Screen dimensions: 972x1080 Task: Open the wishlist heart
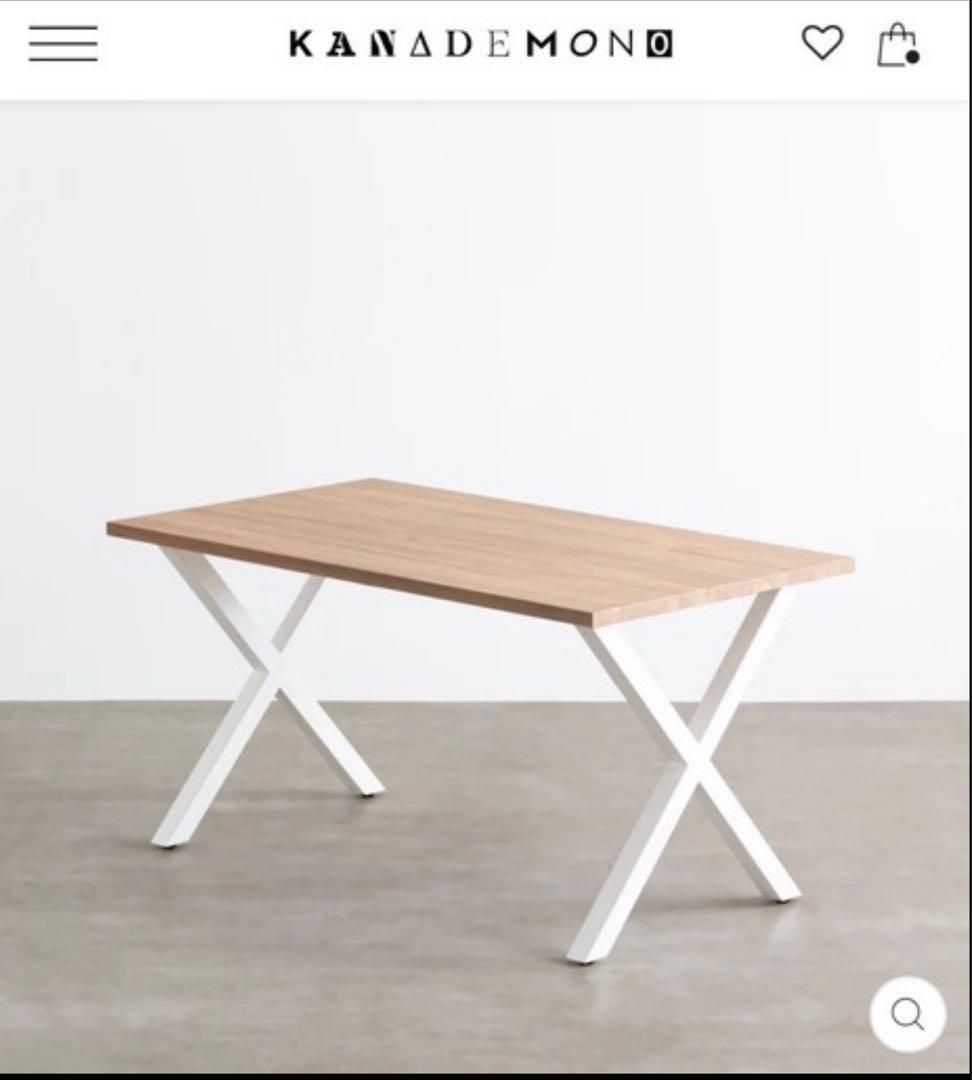point(822,43)
